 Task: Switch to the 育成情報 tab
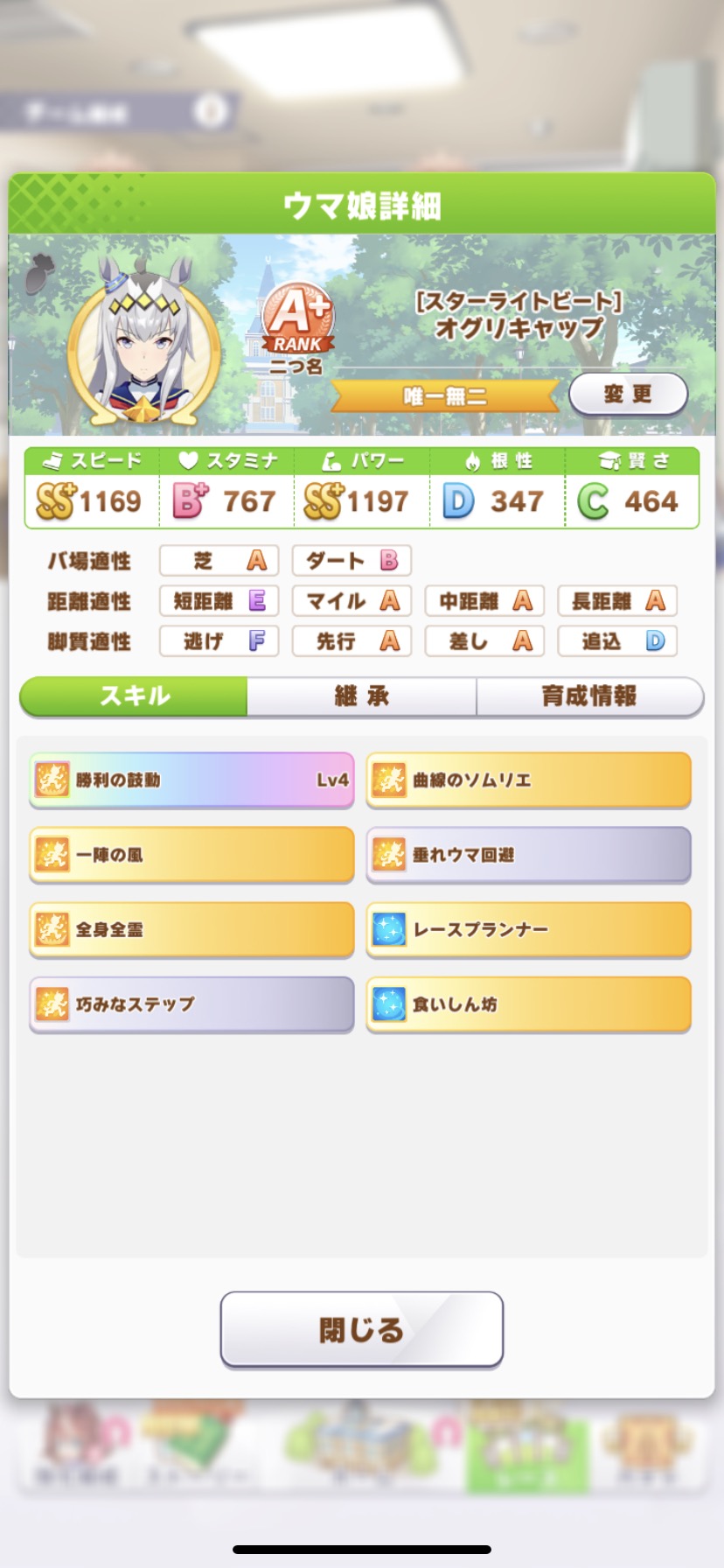(x=589, y=696)
